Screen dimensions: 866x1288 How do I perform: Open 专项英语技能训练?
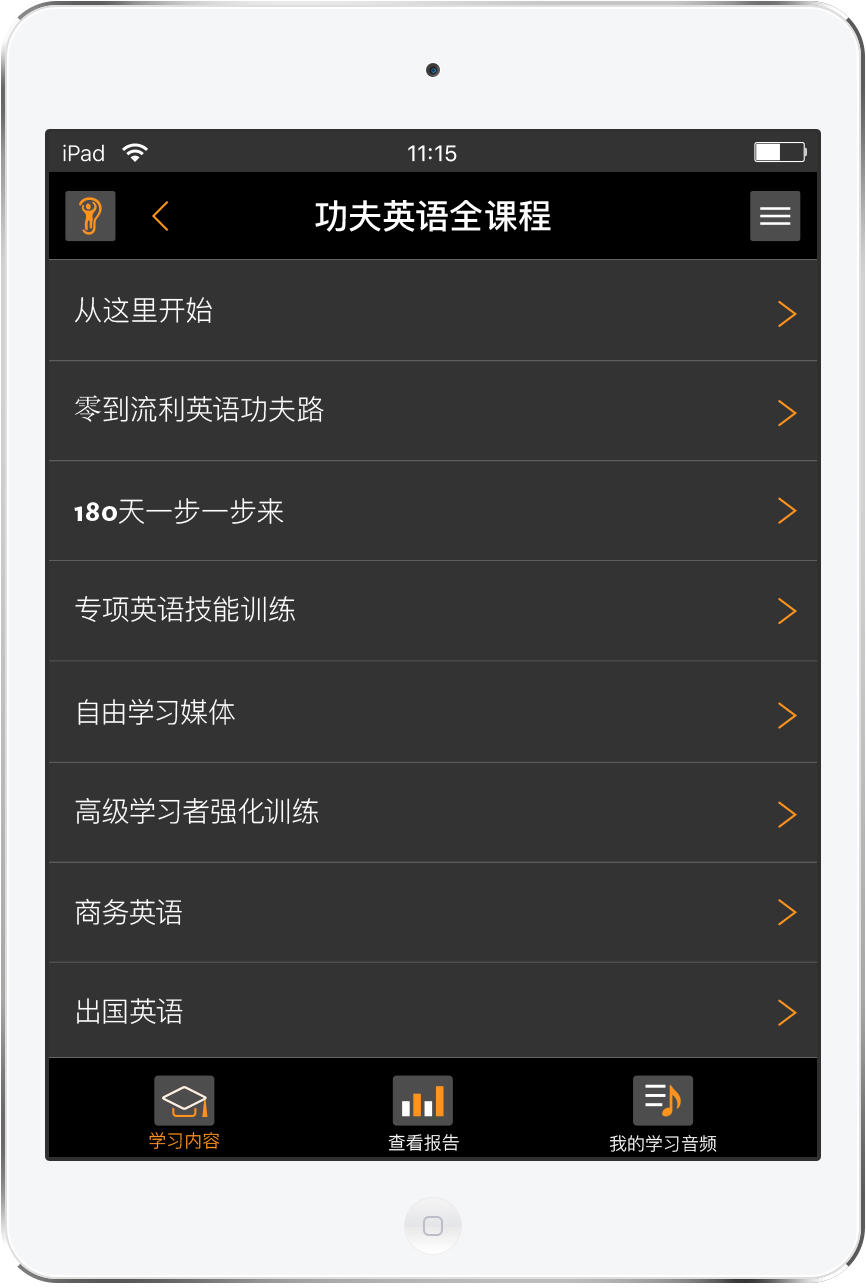pos(432,611)
